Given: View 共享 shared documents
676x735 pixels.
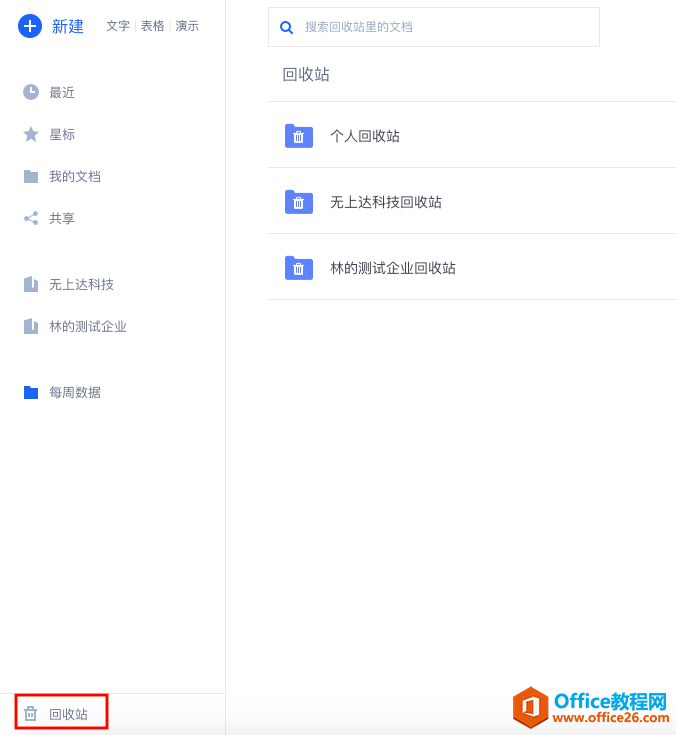Looking at the screenshot, I should click(61, 219).
